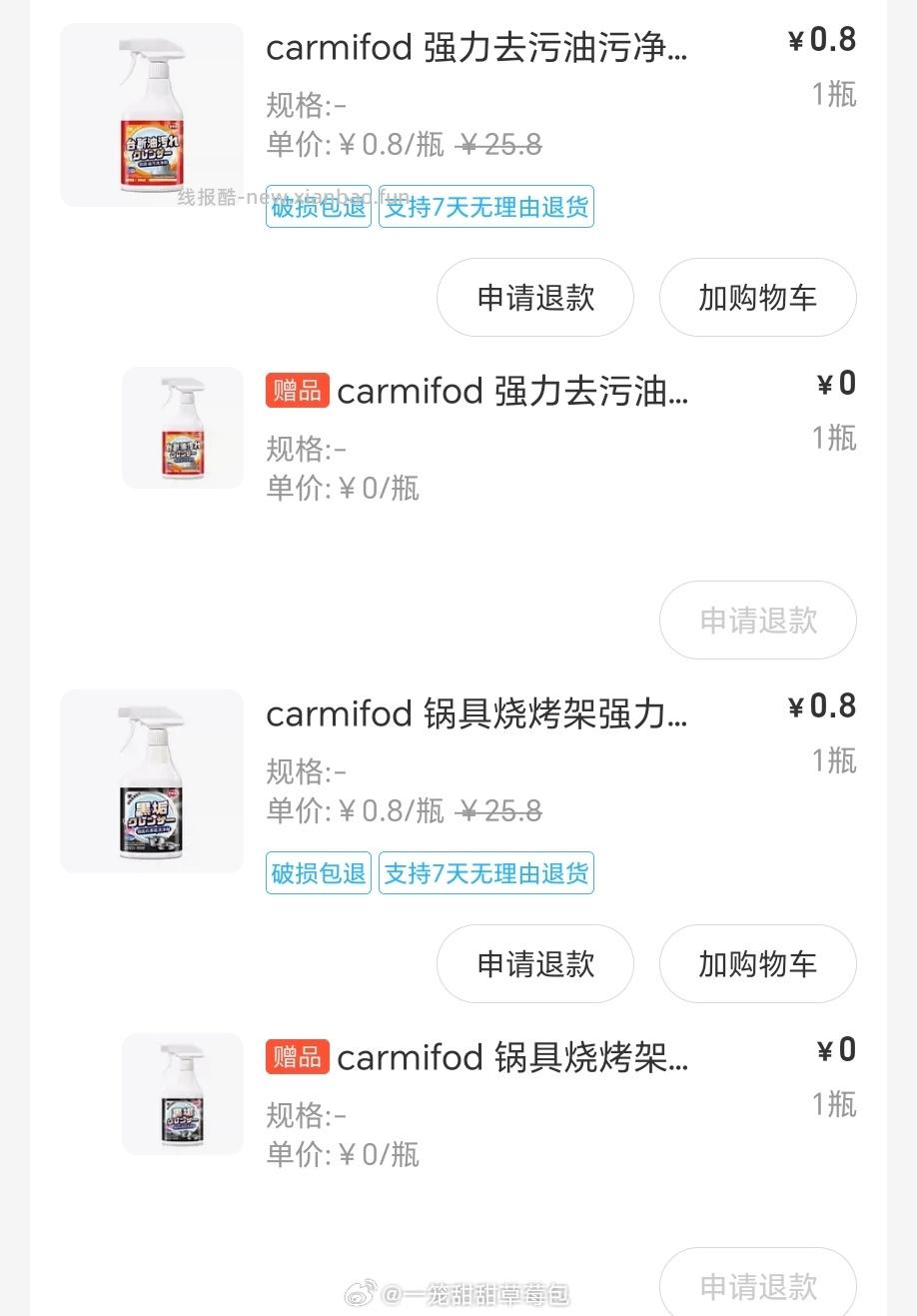The image size is (917, 1316).
Task: Tap the 赠品 badge on the bottom gift item
Action: click(x=295, y=1056)
